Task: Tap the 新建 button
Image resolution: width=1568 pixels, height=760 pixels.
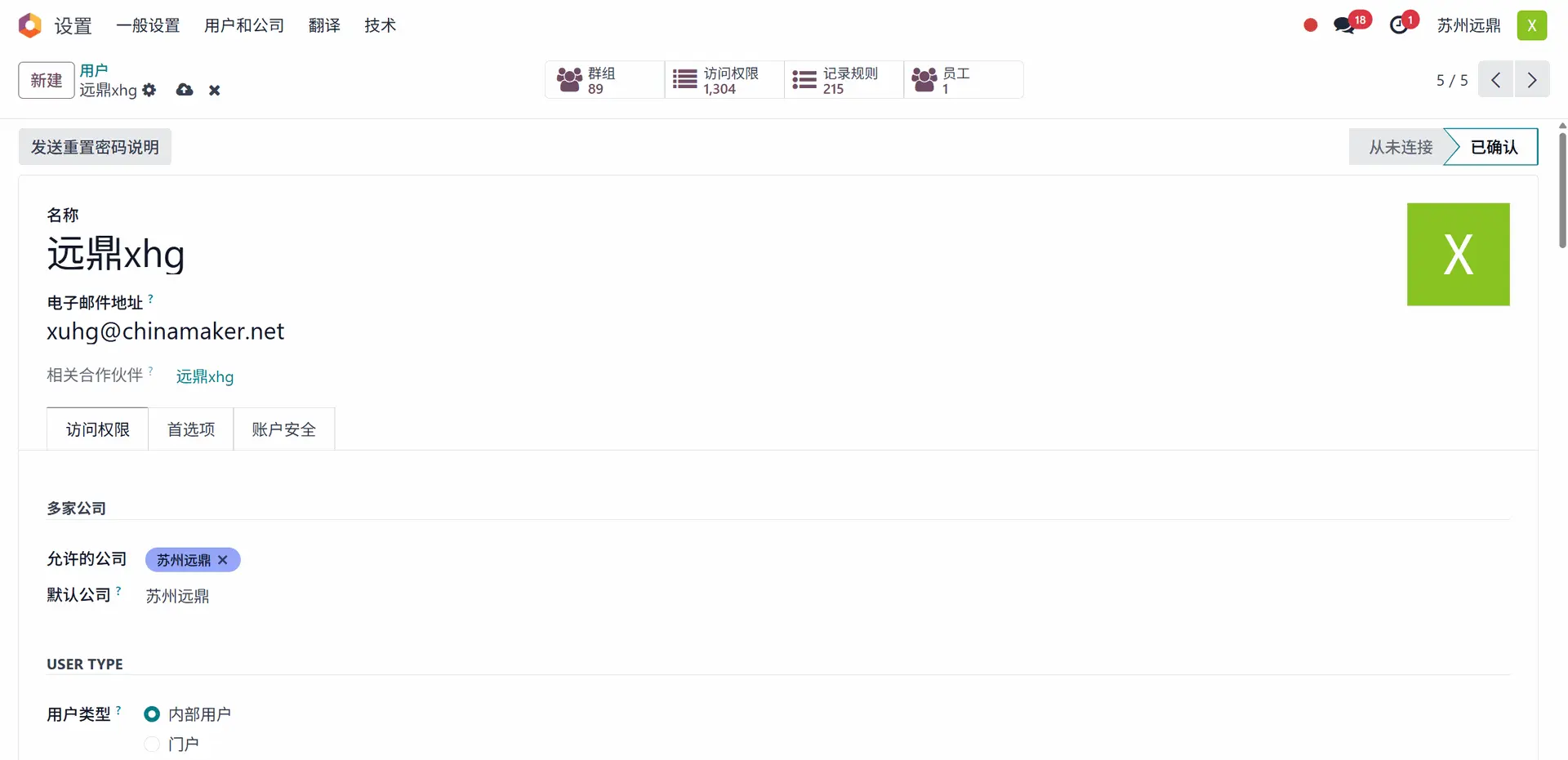Action: point(46,80)
